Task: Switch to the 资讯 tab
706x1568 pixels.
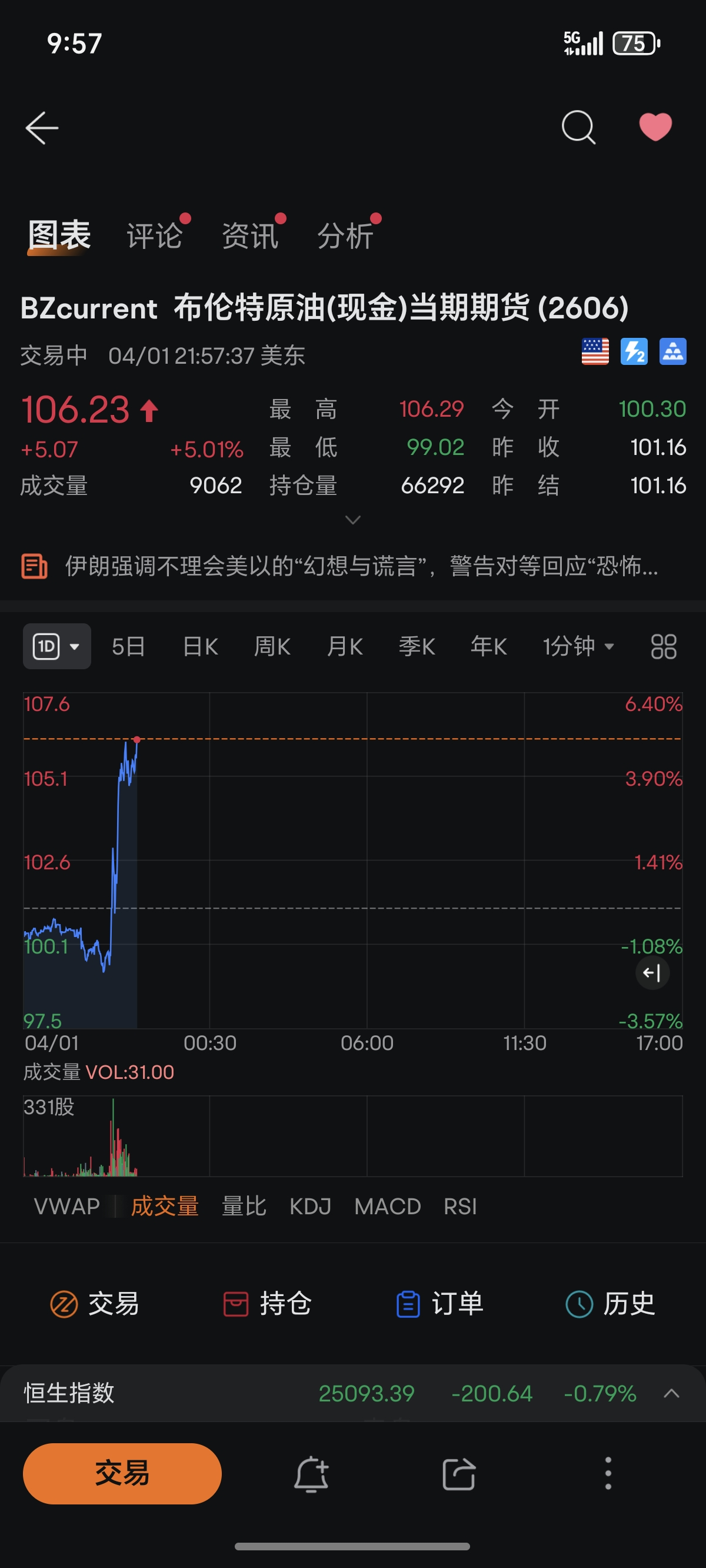Action: (249, 235)
